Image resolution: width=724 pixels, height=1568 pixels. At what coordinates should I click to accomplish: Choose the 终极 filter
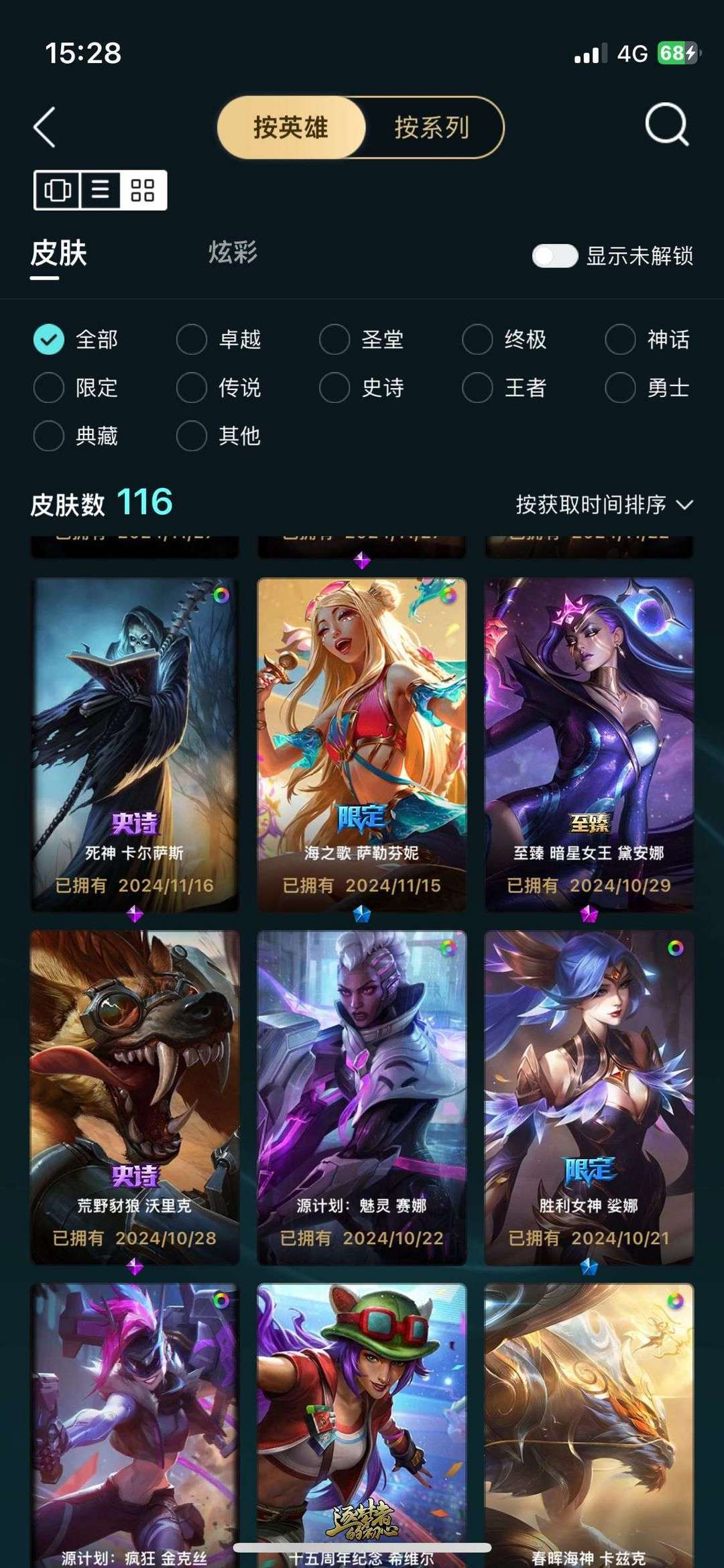coord(504,339)
